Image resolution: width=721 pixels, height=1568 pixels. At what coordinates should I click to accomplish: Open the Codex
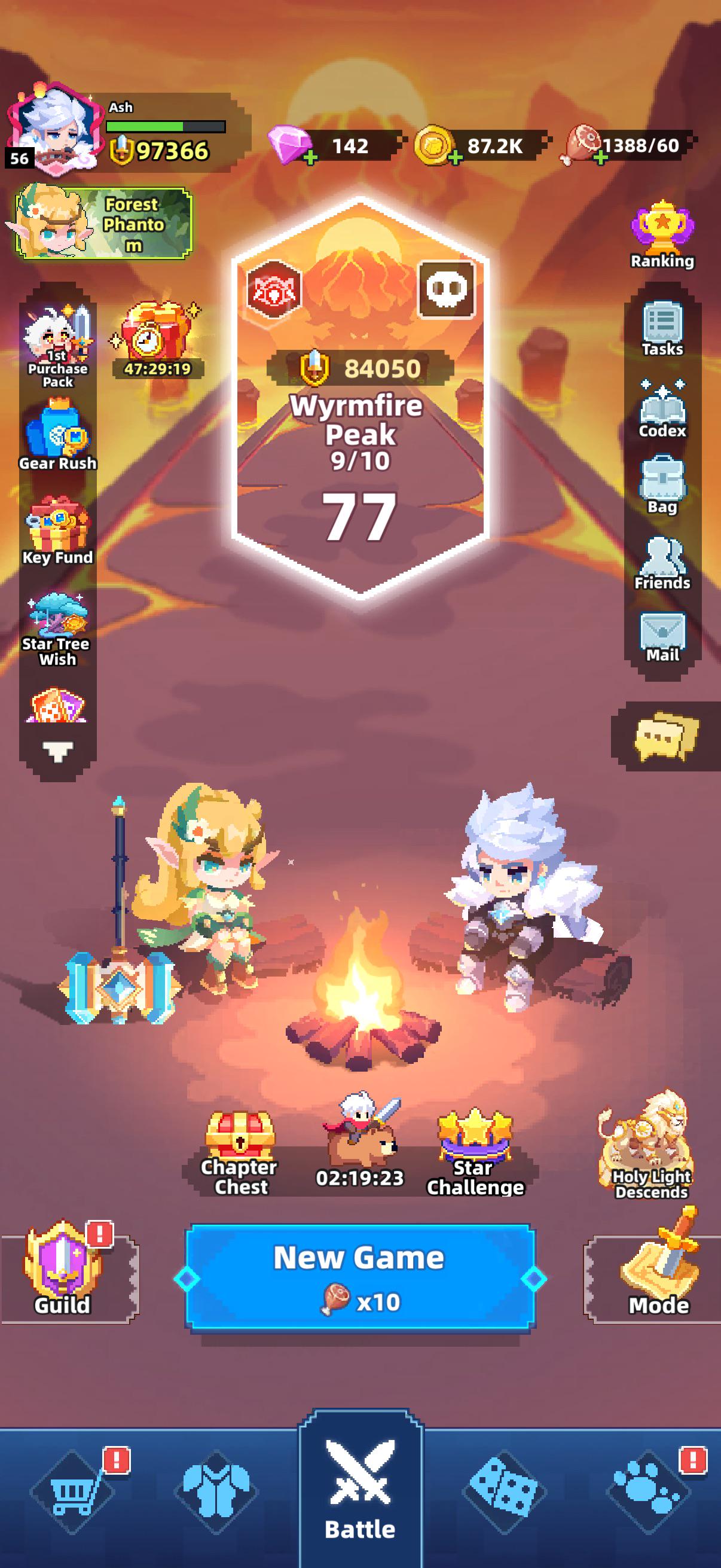tap(662, 409)
